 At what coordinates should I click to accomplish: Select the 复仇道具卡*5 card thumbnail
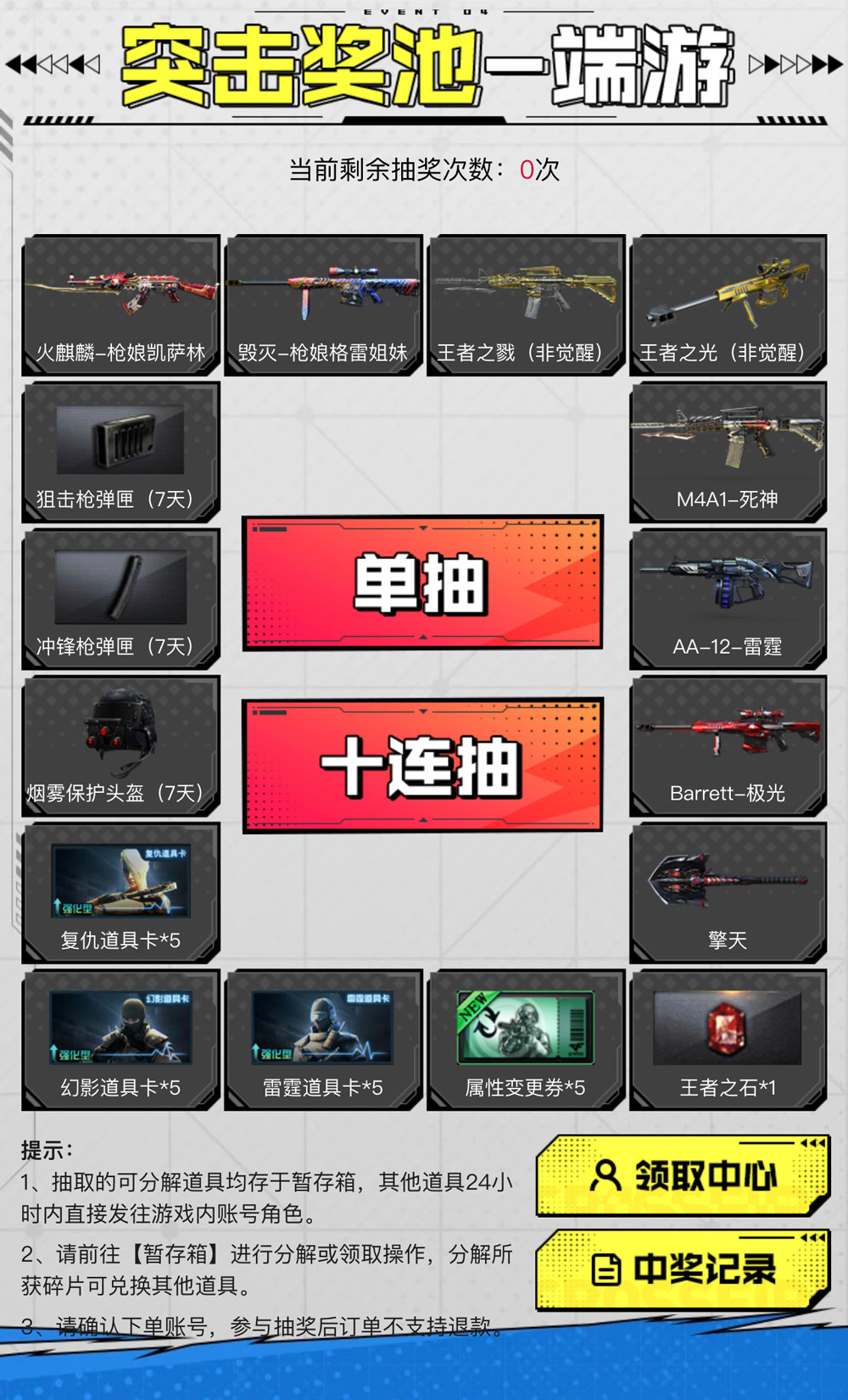[121, 882]
